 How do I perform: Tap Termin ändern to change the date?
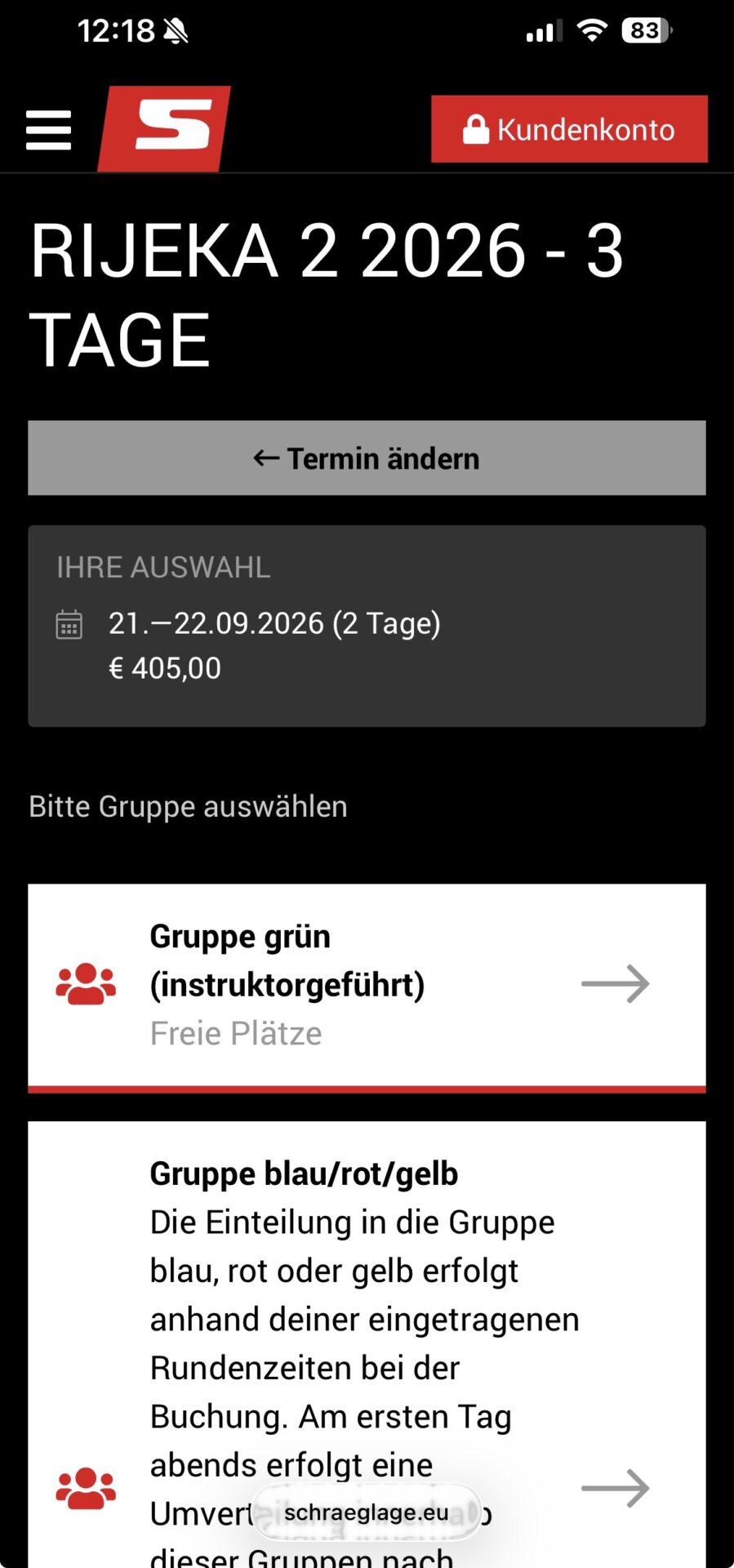click(x=367, y=458)
